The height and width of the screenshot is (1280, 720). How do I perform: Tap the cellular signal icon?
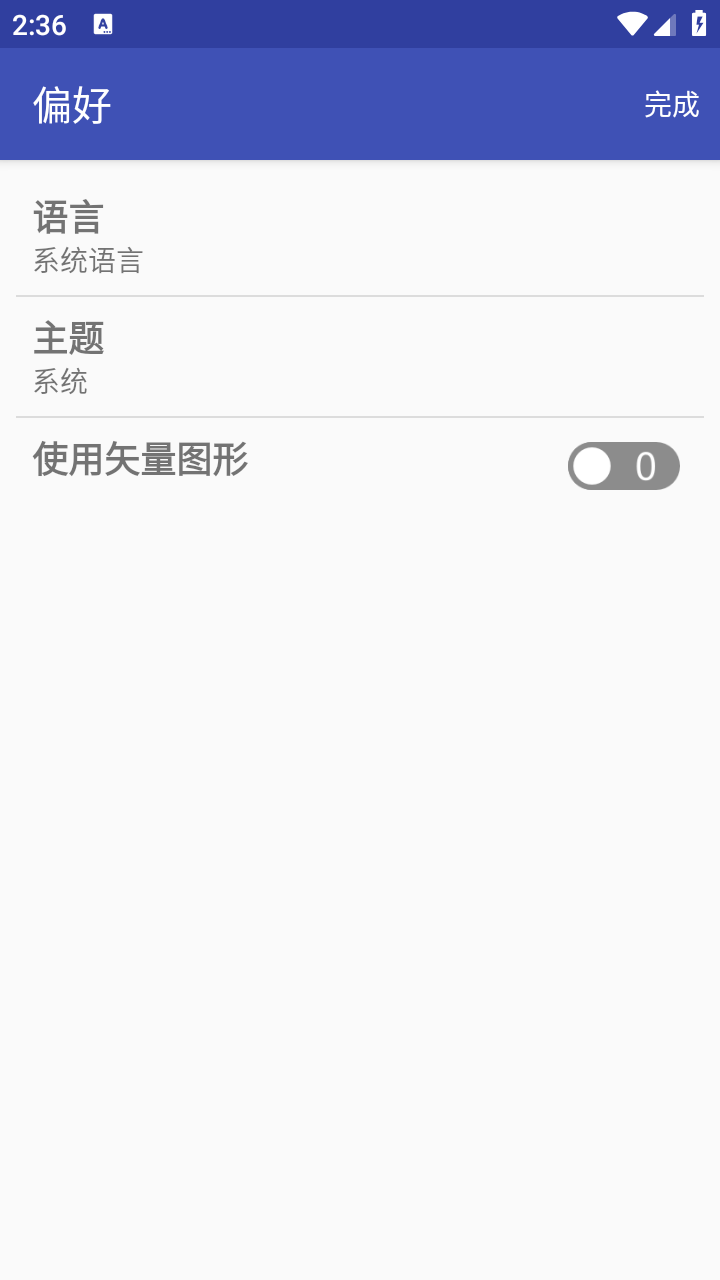pos(665,25)
